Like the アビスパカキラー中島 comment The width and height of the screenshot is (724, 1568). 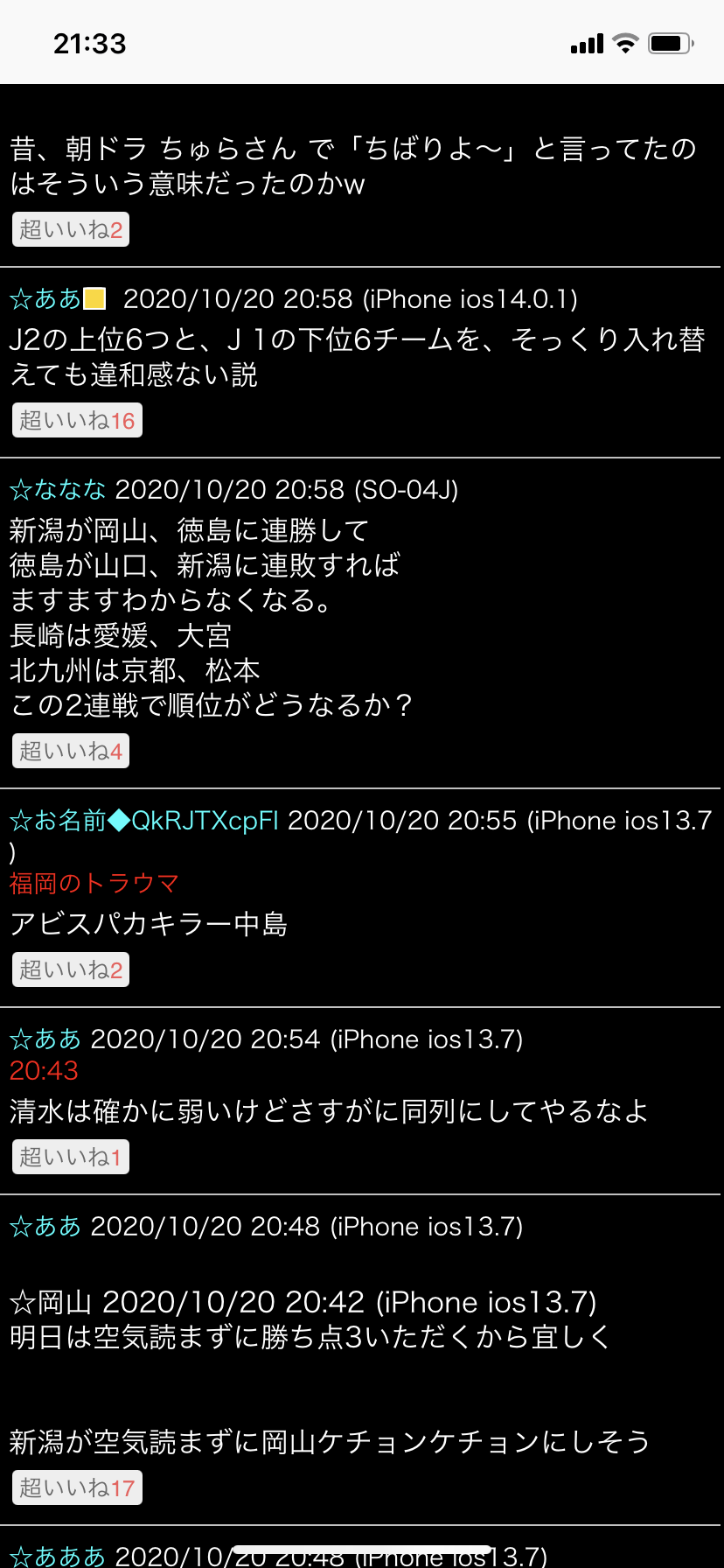[70, 969]
